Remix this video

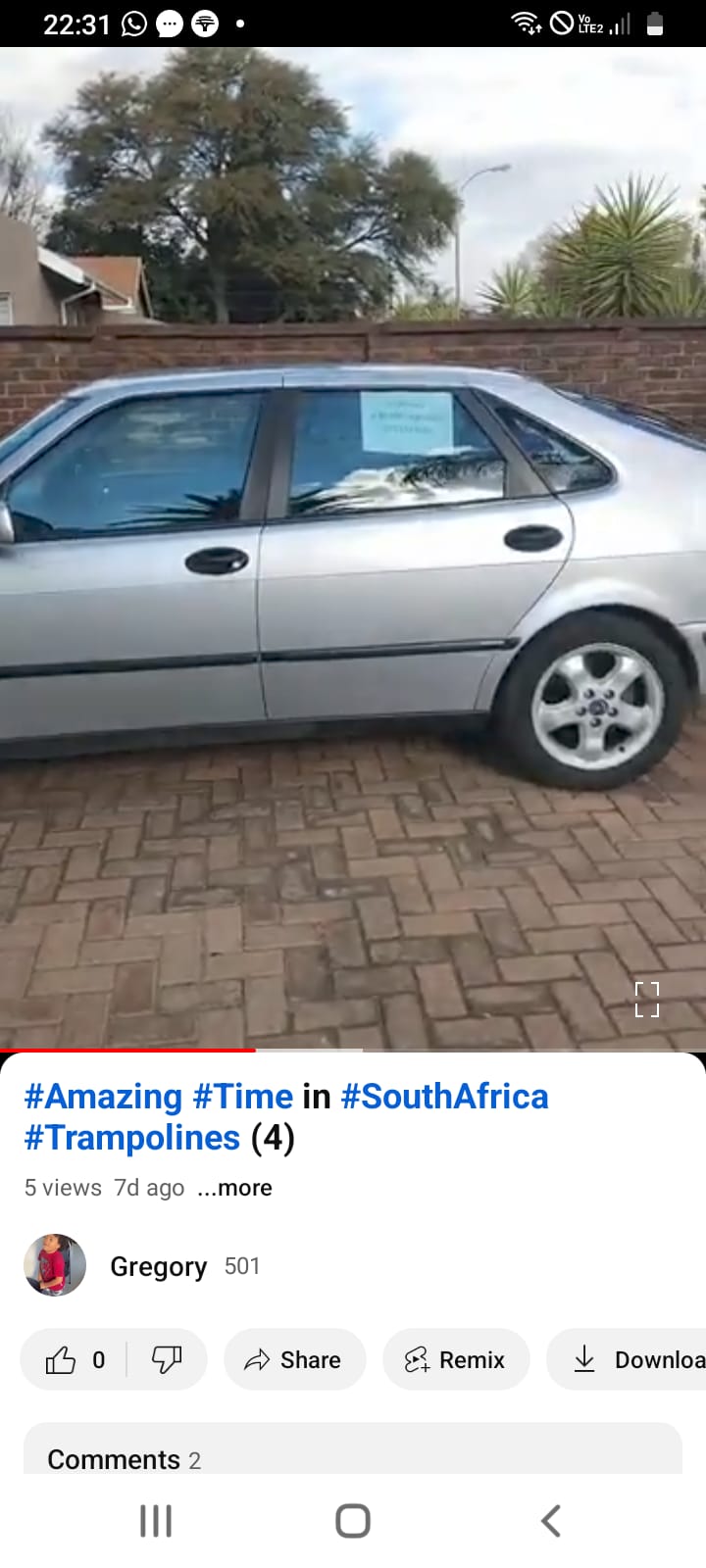pyautogui.click(x=456, y=1359)
